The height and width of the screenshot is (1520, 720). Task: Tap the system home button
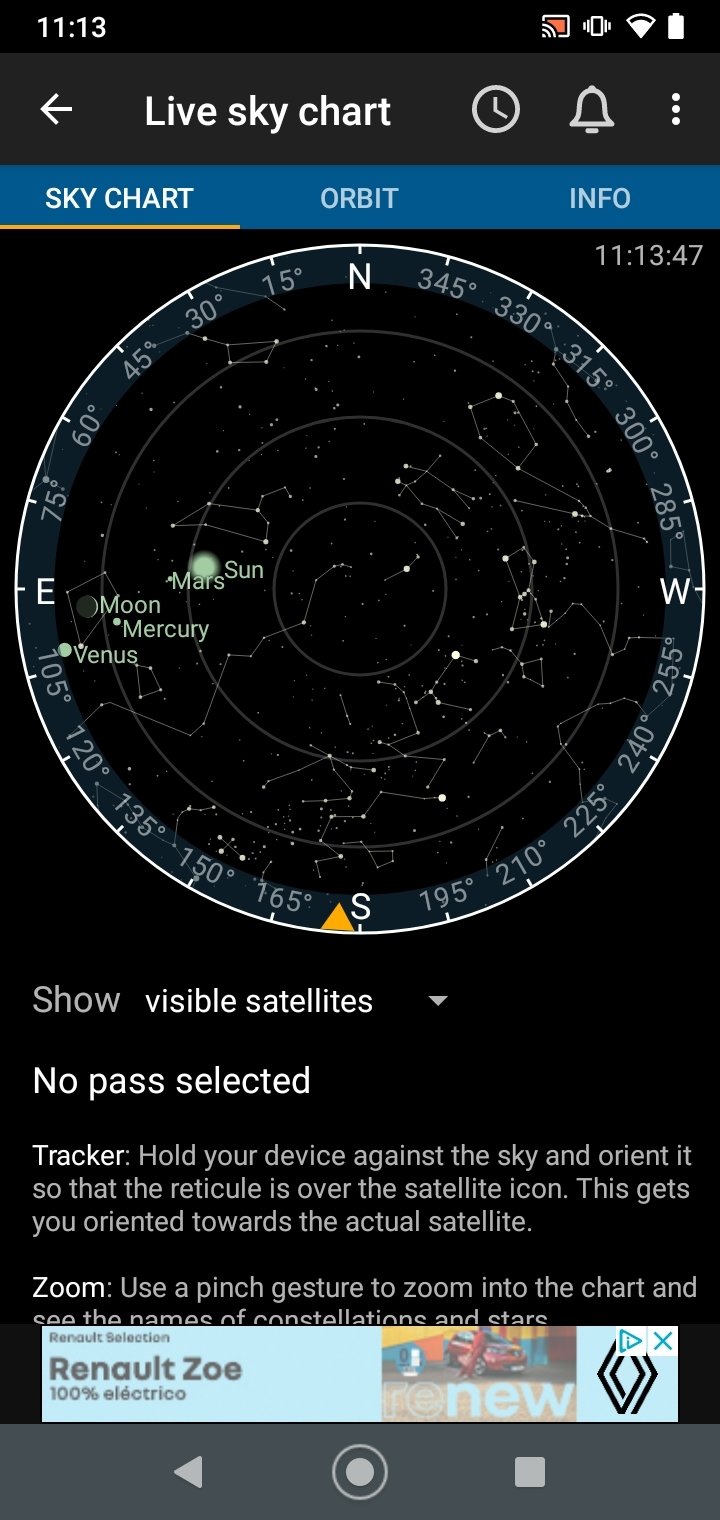(360, 1472)
